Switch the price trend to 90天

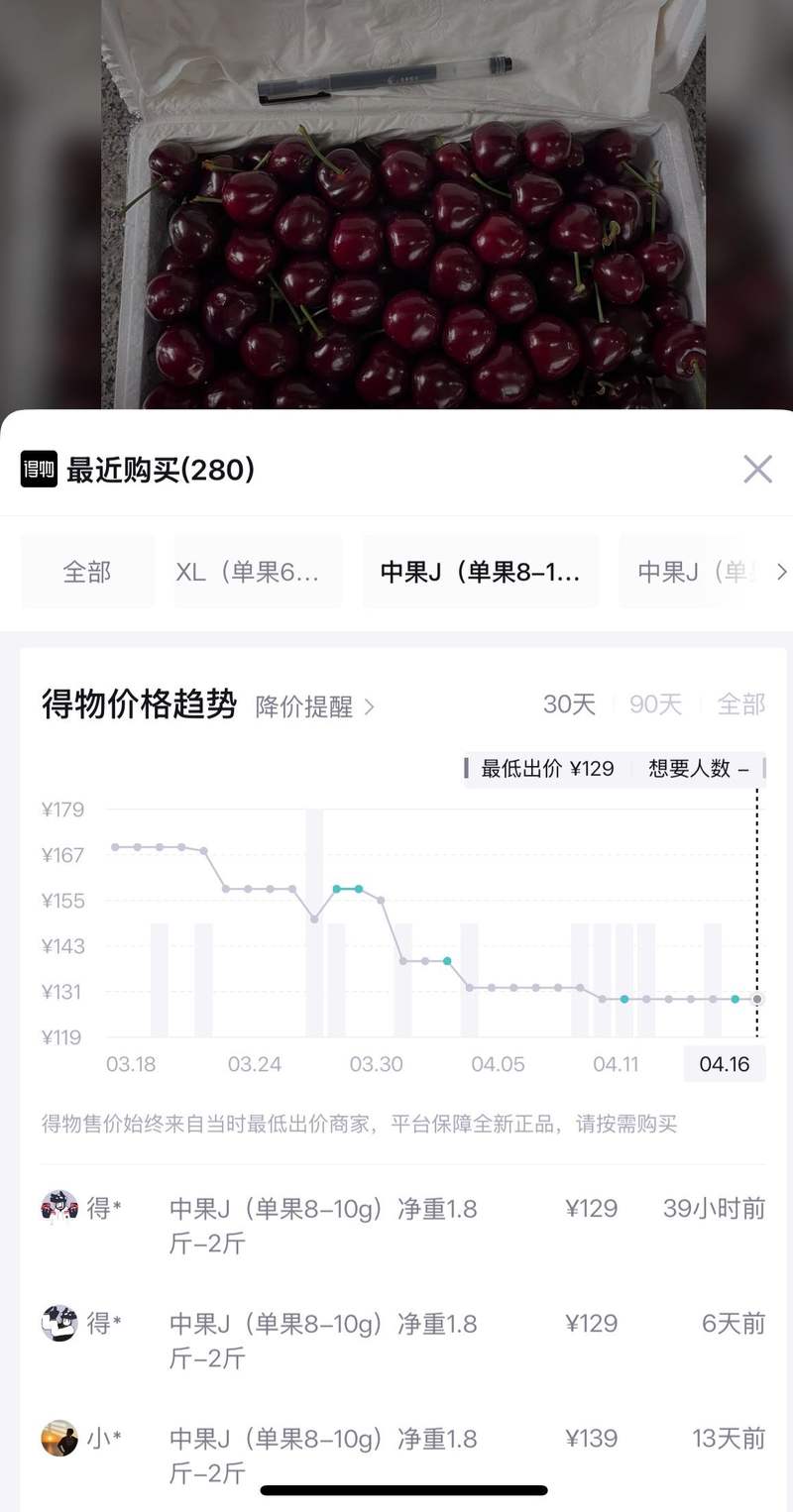[656, 704]
